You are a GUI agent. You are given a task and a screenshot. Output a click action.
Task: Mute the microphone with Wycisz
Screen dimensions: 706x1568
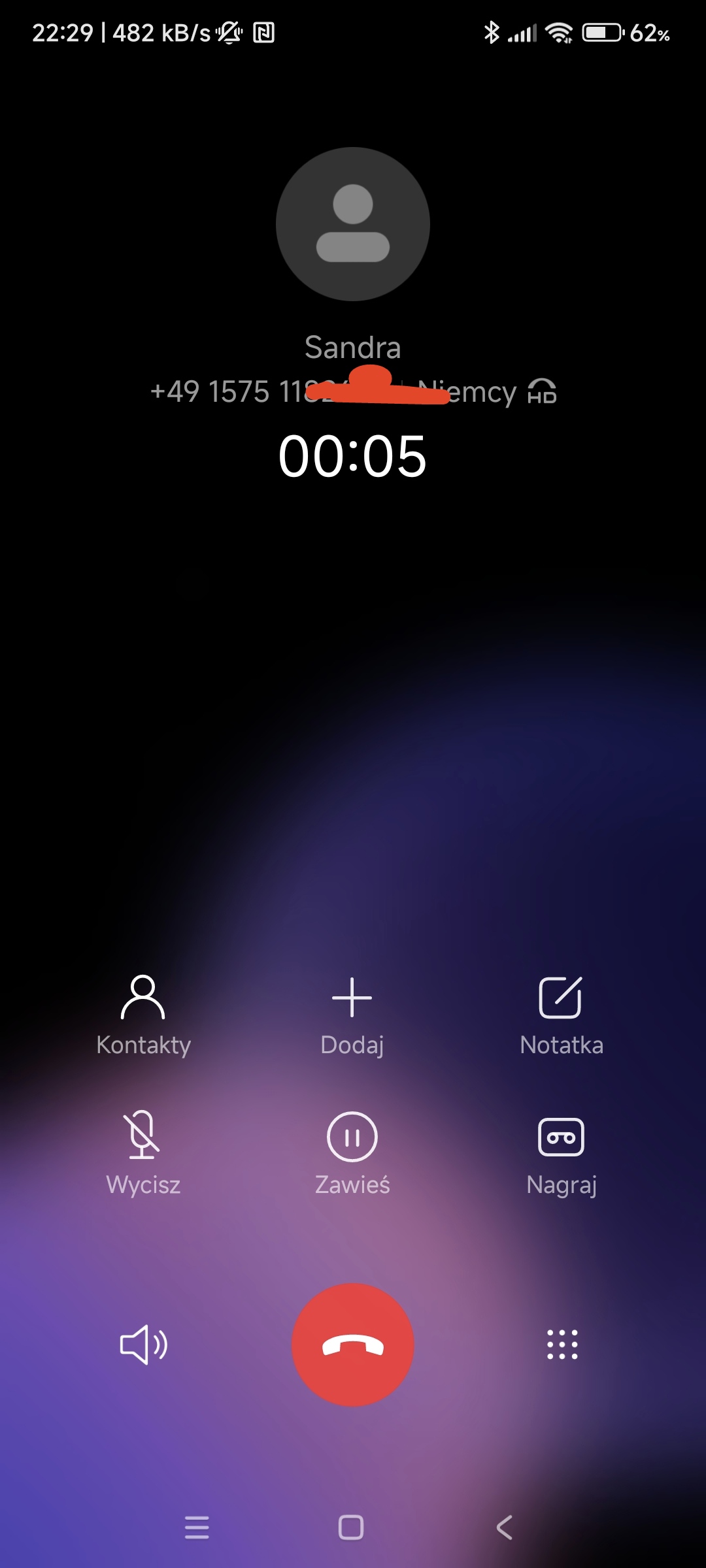click(143, 1154)
